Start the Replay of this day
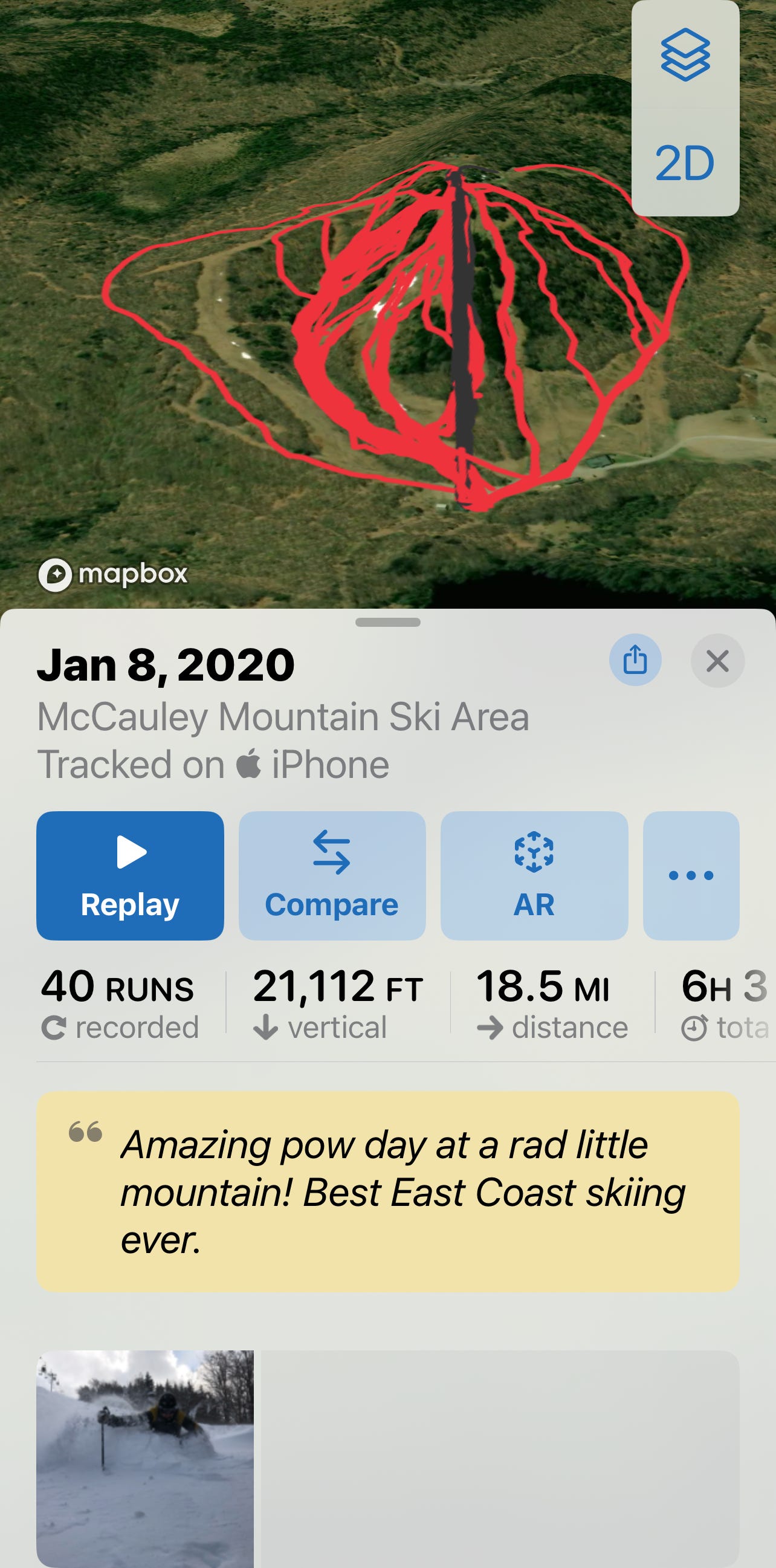 coord(130,875)
